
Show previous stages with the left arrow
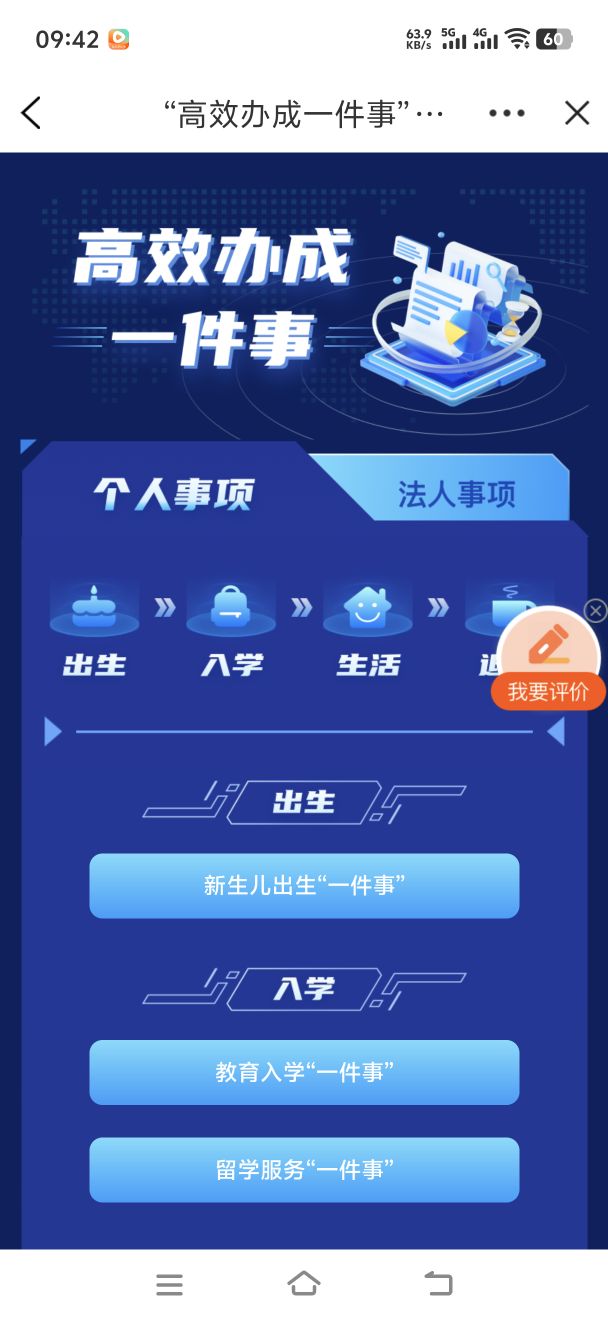(53, 732)
